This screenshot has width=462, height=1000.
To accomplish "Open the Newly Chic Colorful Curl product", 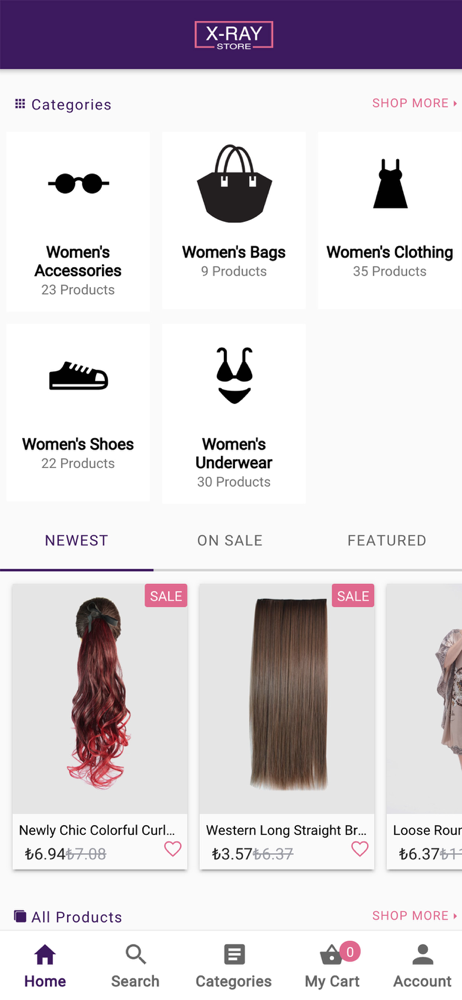I will (100, 726).
